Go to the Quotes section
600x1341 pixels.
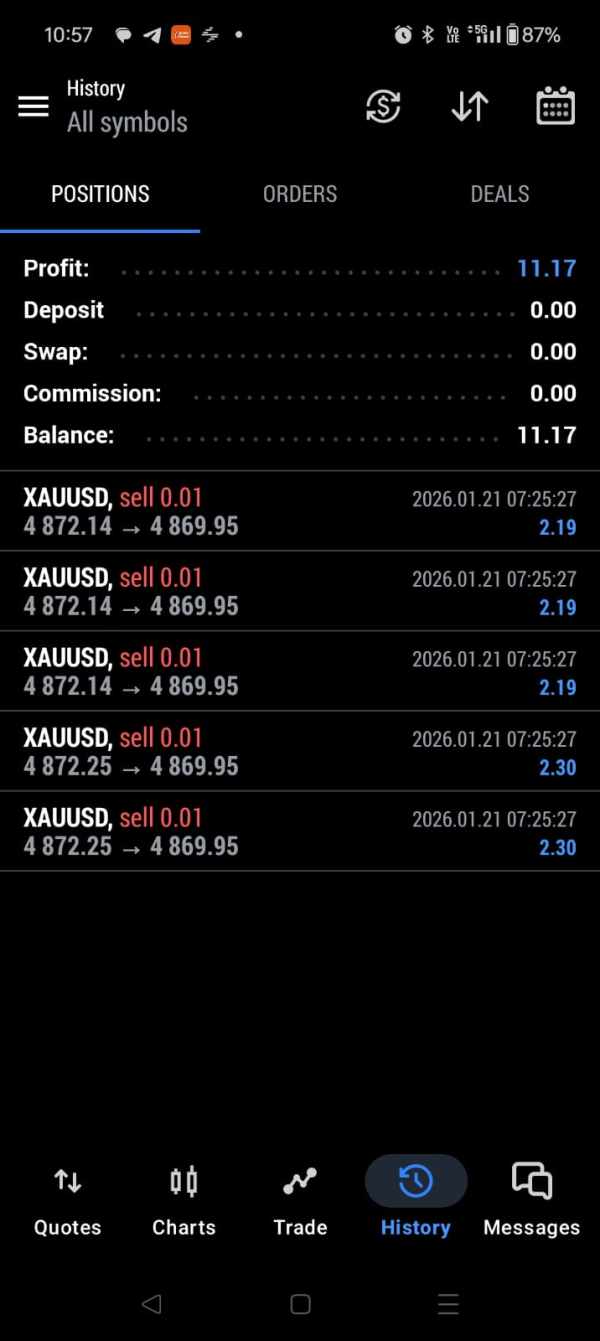68,1200
